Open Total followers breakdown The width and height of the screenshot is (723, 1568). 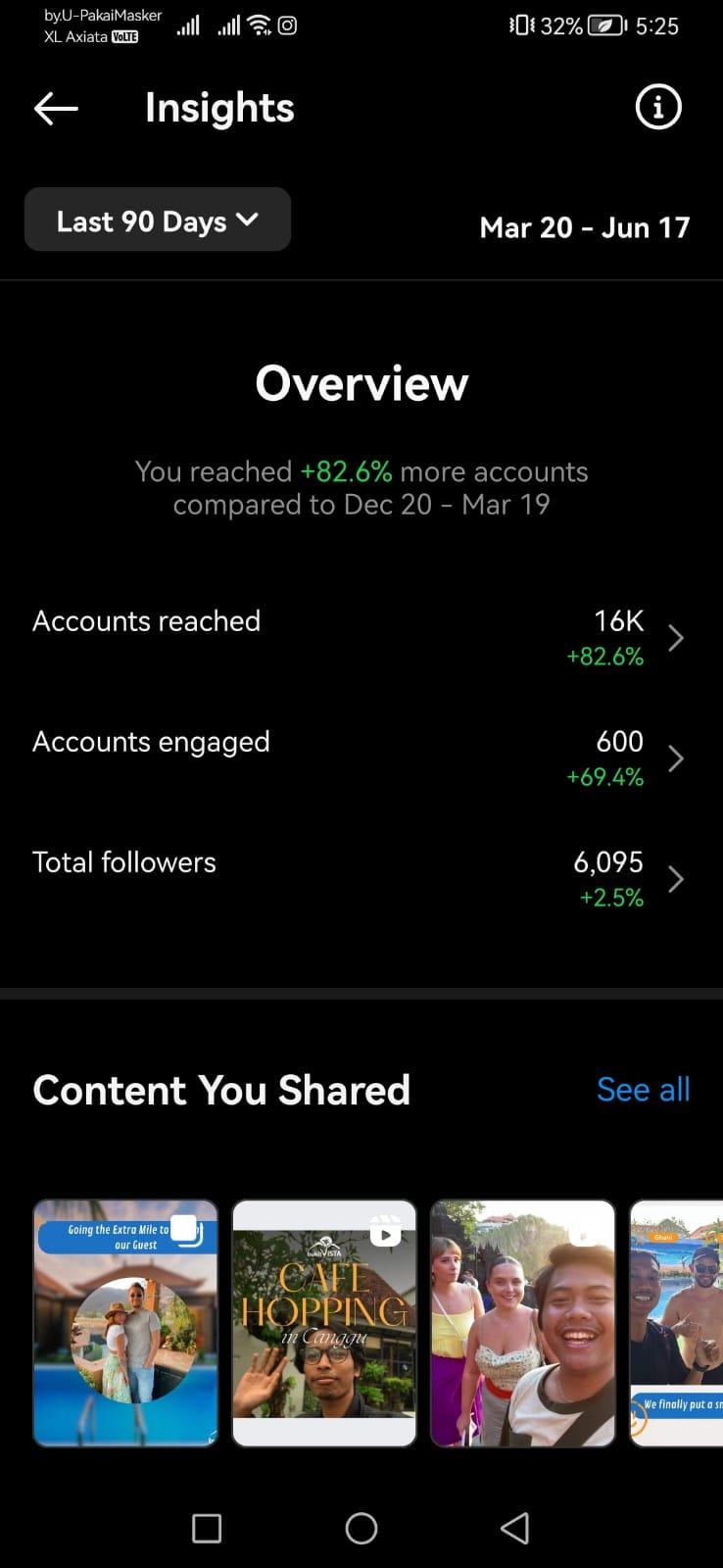pyautogui.click(x=361, y=879)
